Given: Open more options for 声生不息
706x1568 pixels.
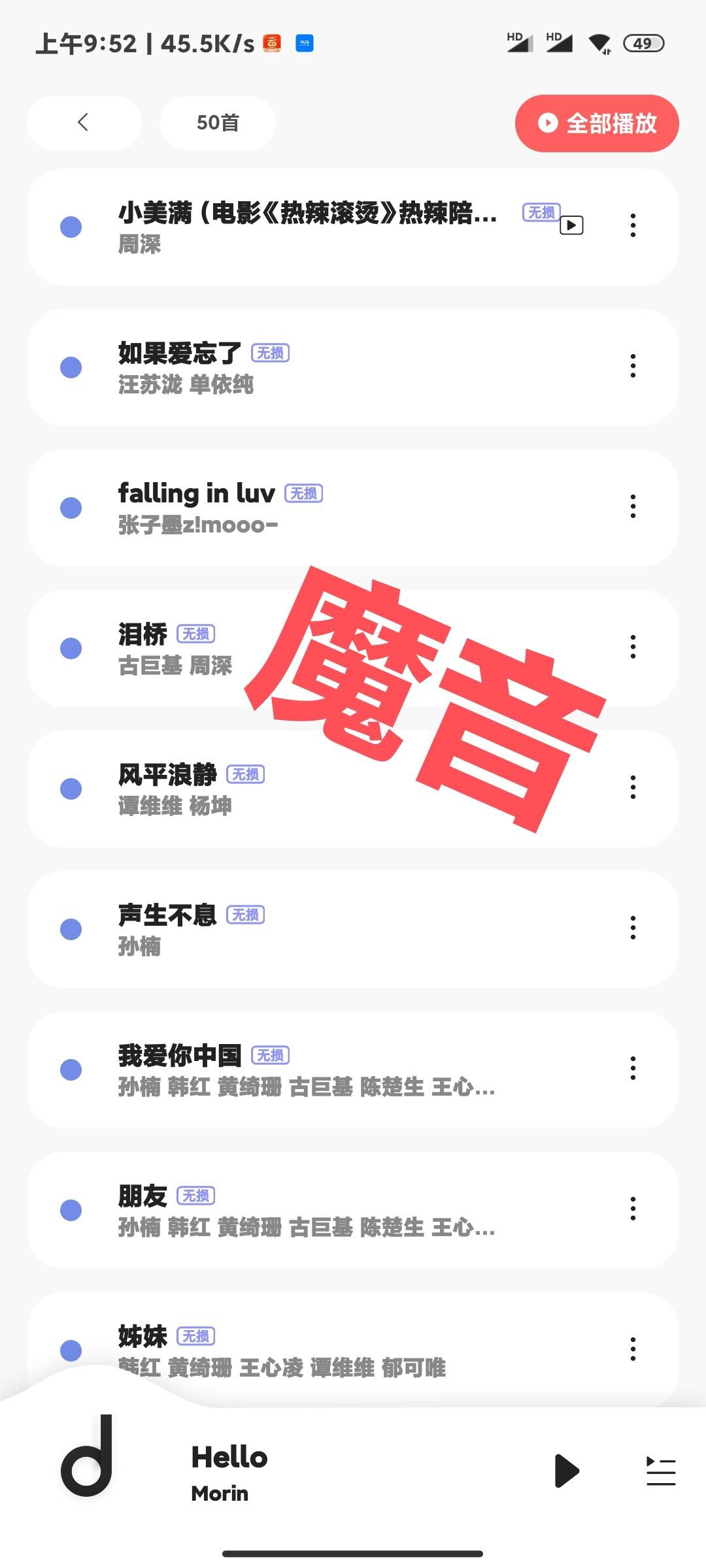Looking at the screenshot, I should coord(633,928).
